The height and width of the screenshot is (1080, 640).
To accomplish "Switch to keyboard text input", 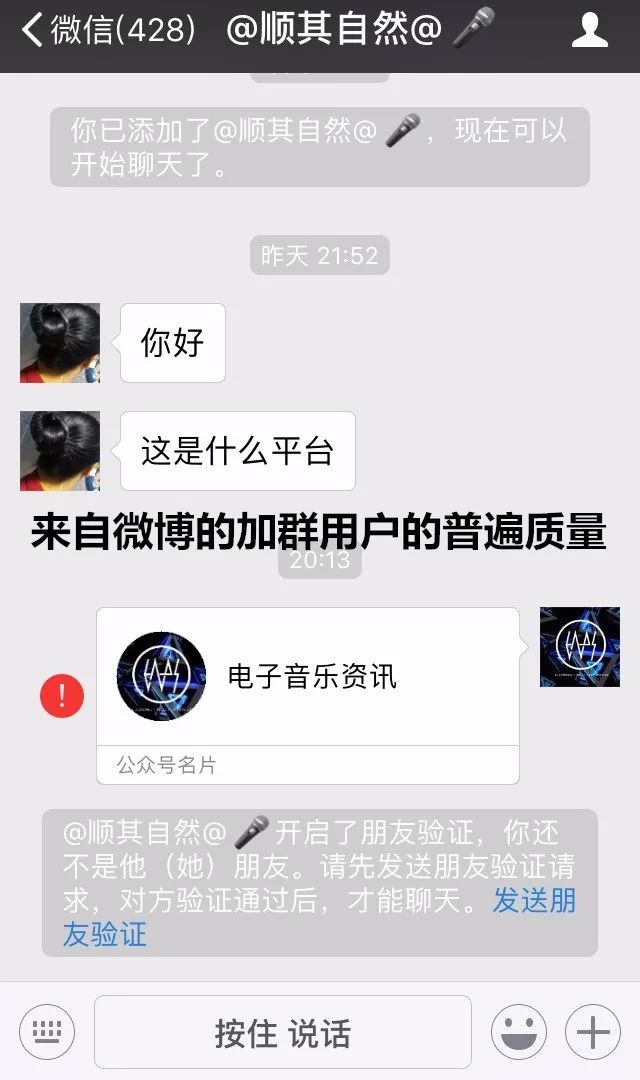I will (47, 1033).
